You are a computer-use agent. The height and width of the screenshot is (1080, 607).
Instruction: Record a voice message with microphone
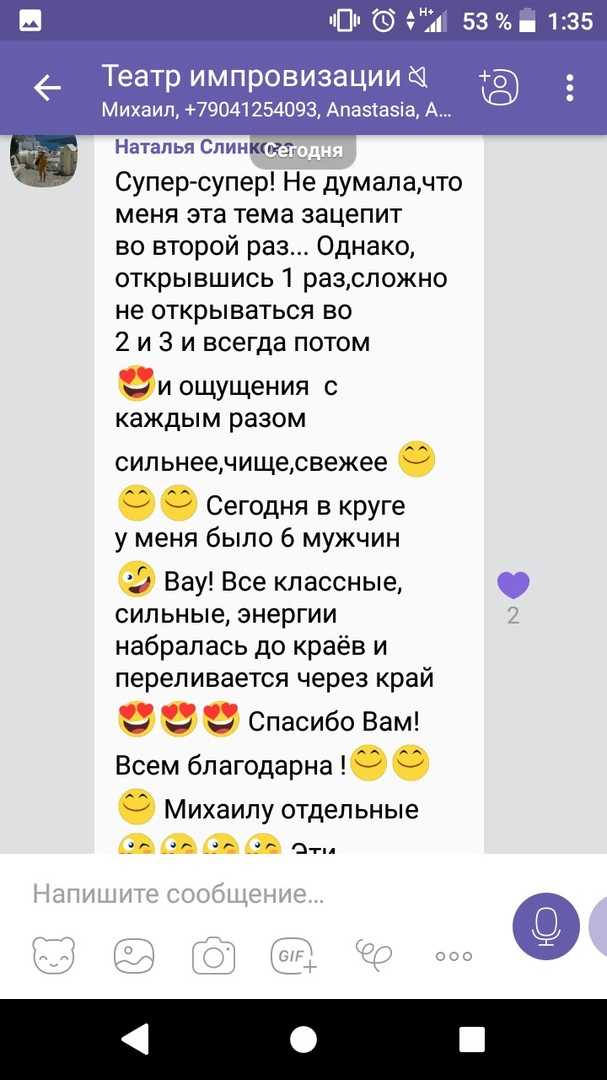(546, 926)
